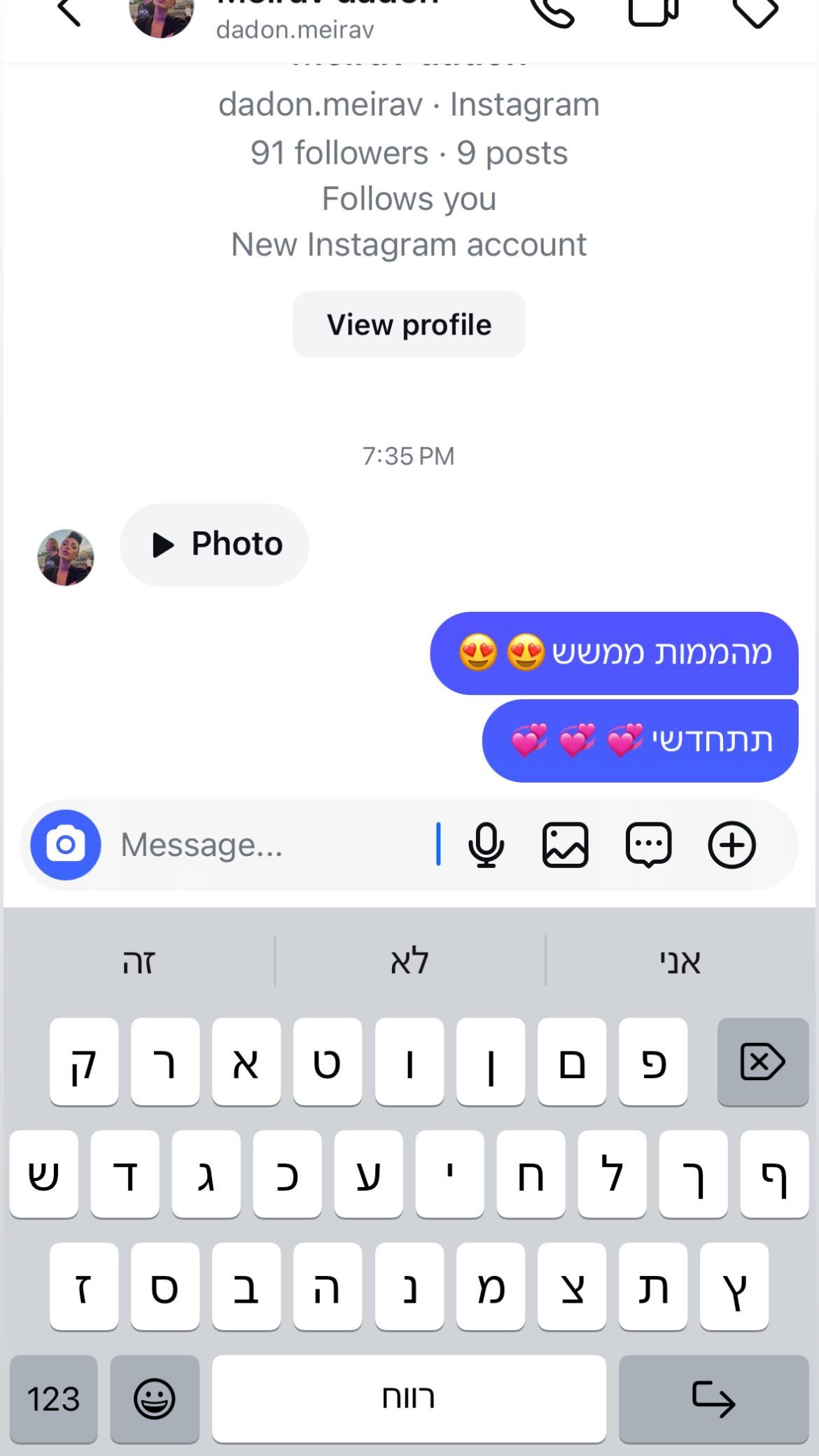
Task: Record a voice message with the microphone
Action: 486,845
